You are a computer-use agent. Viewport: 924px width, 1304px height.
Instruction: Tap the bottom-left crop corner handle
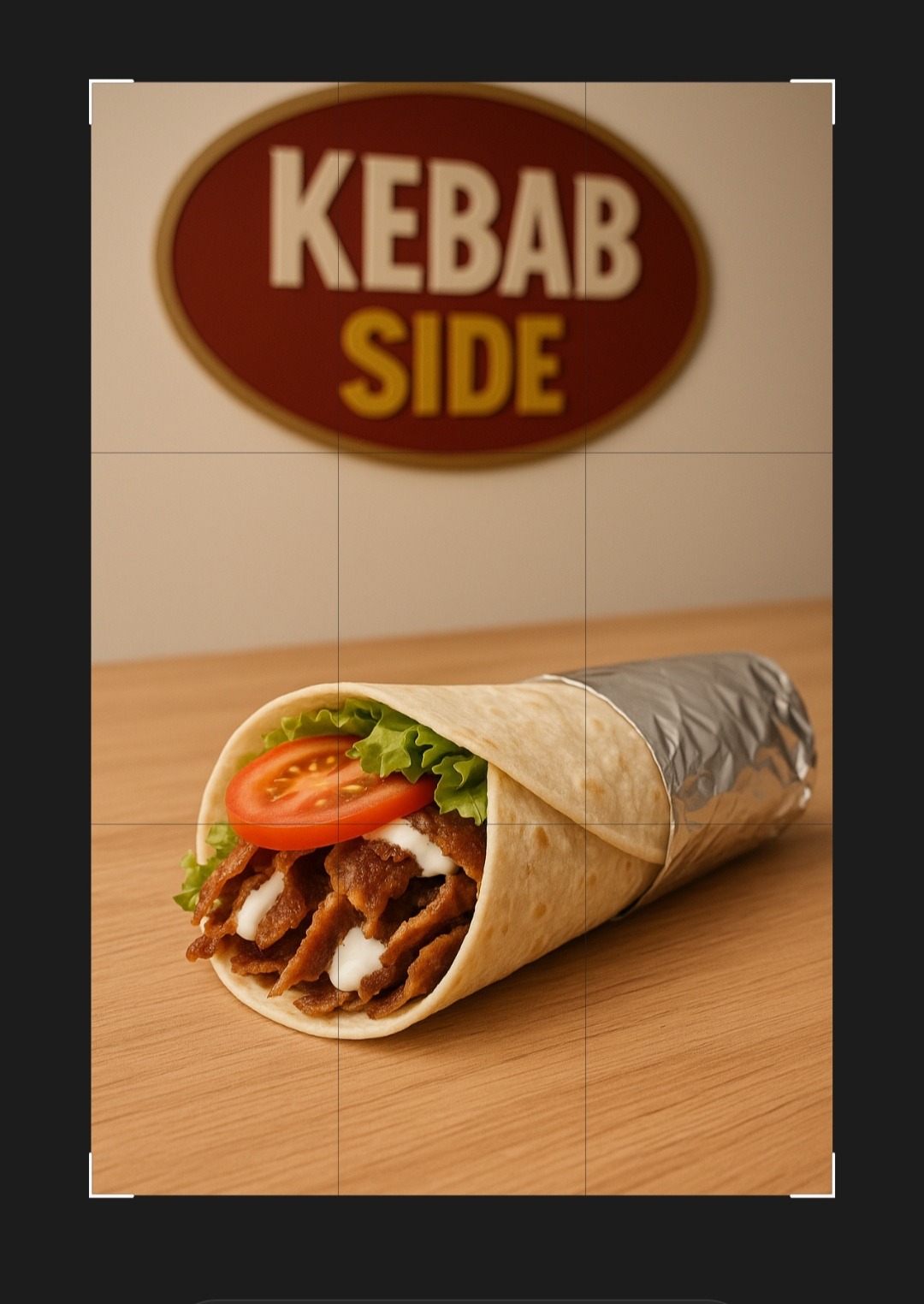92,1194
